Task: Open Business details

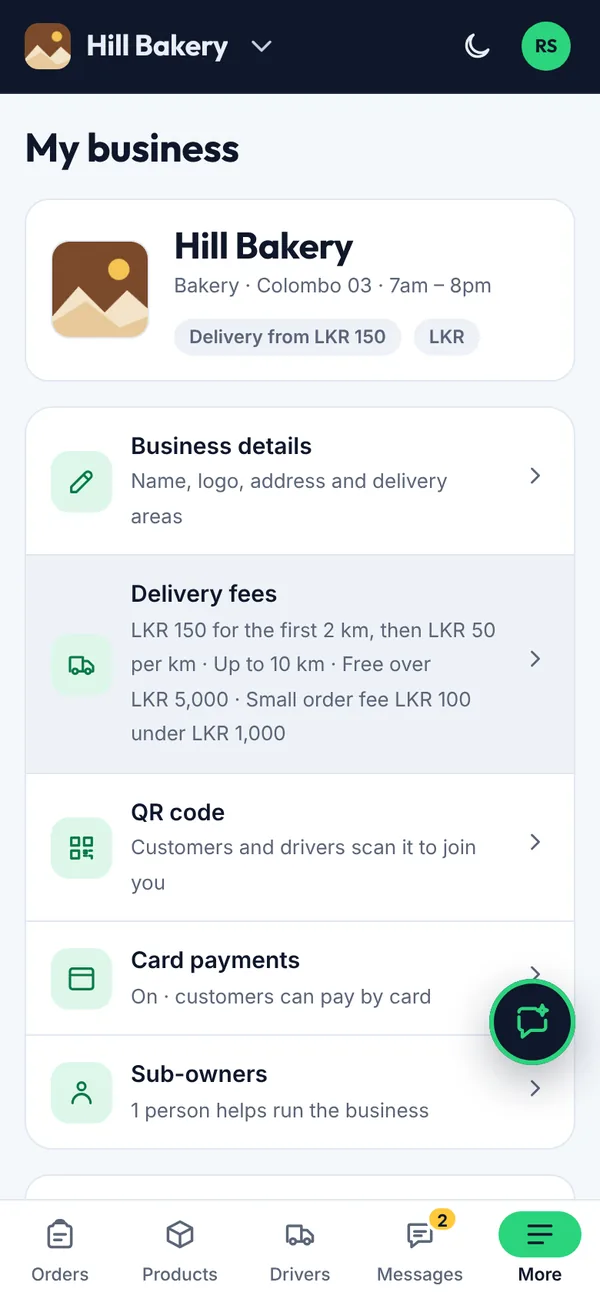Action: pos(300,481)
